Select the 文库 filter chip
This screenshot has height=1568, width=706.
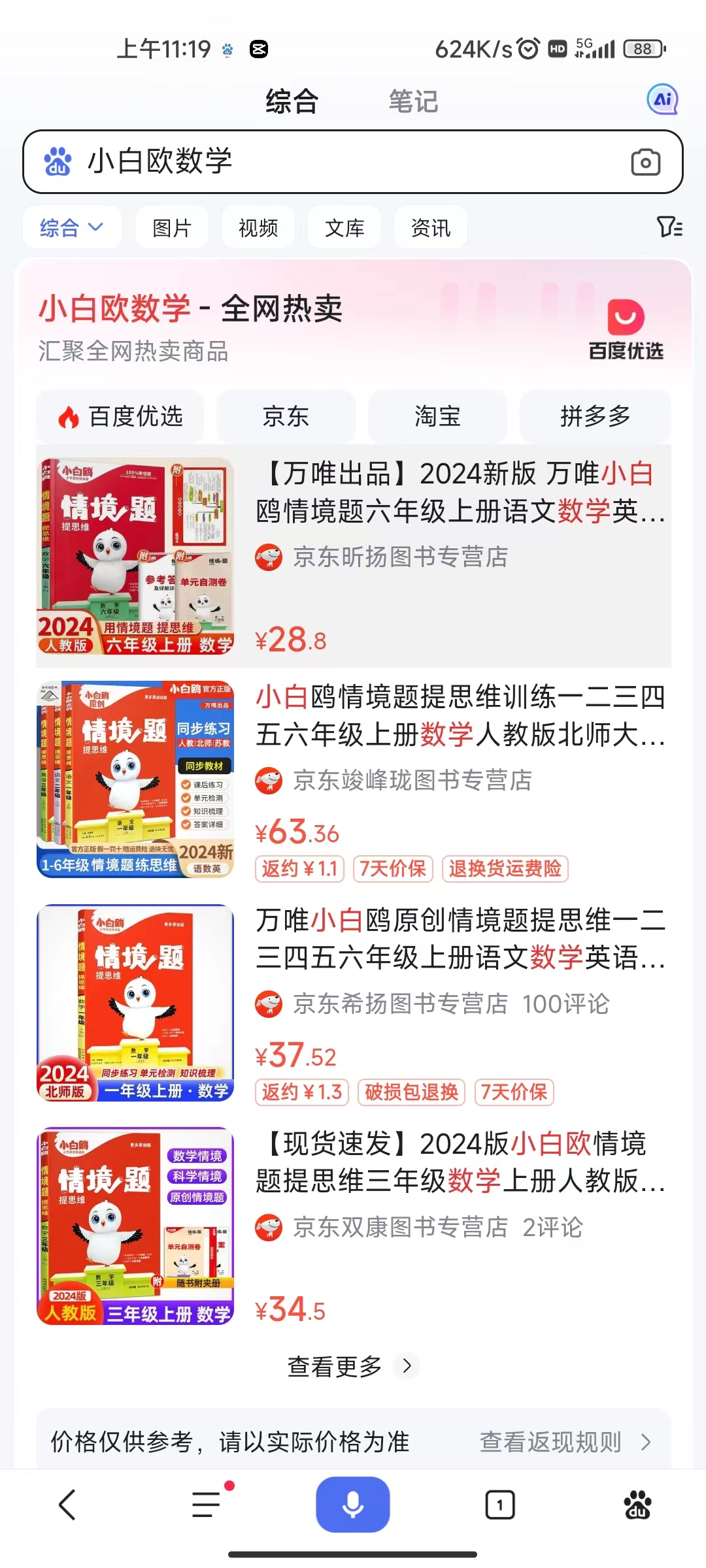345,227
